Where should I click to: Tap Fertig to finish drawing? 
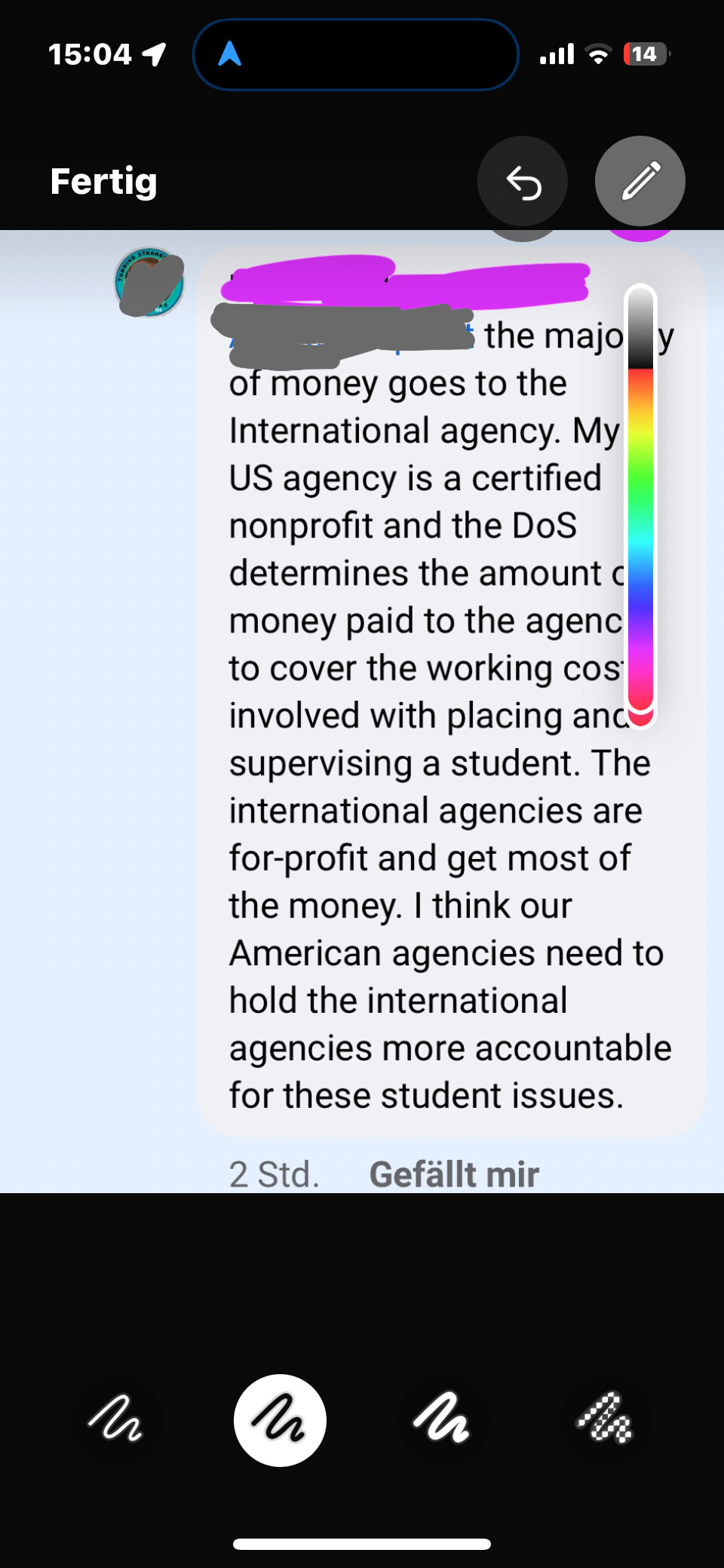[104, 182]
